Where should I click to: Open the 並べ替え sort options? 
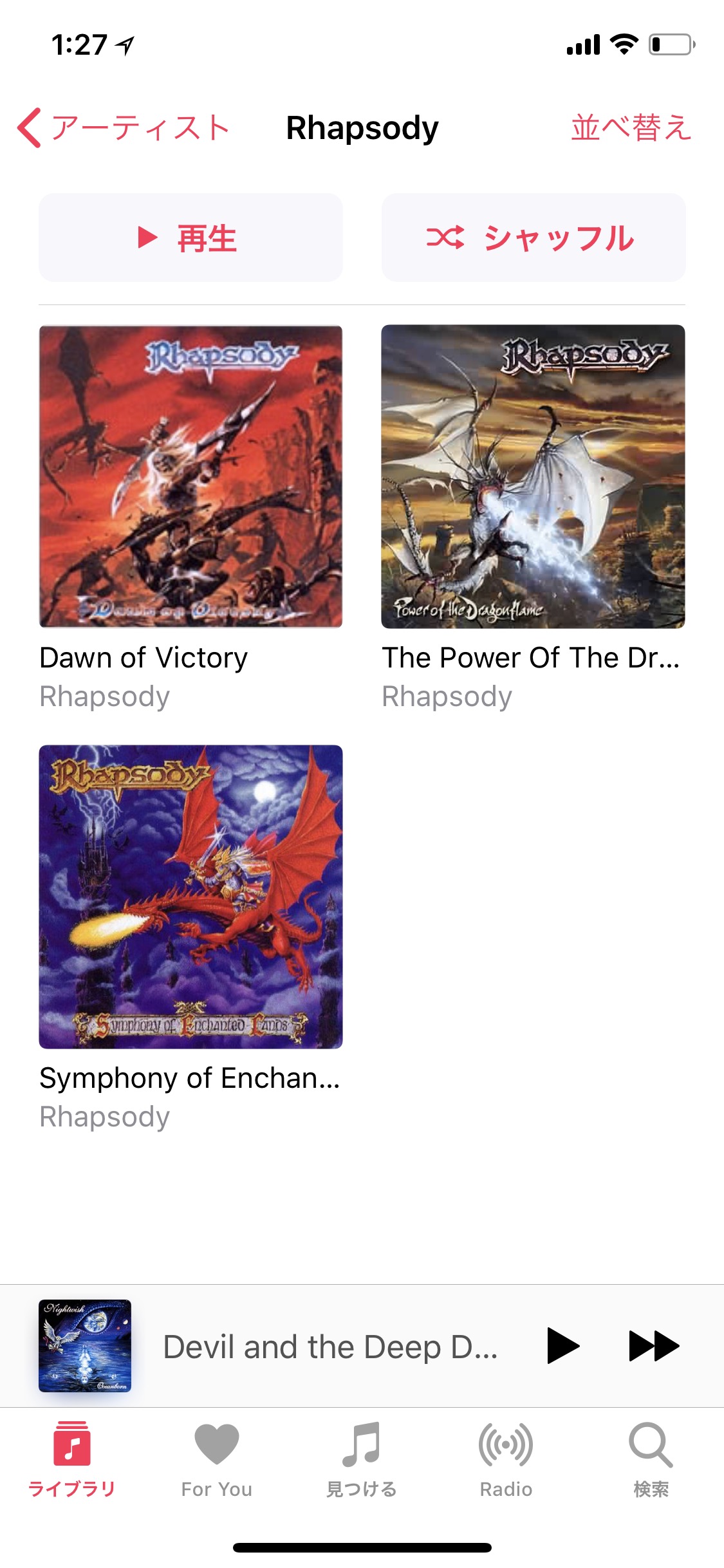(631, 127)
